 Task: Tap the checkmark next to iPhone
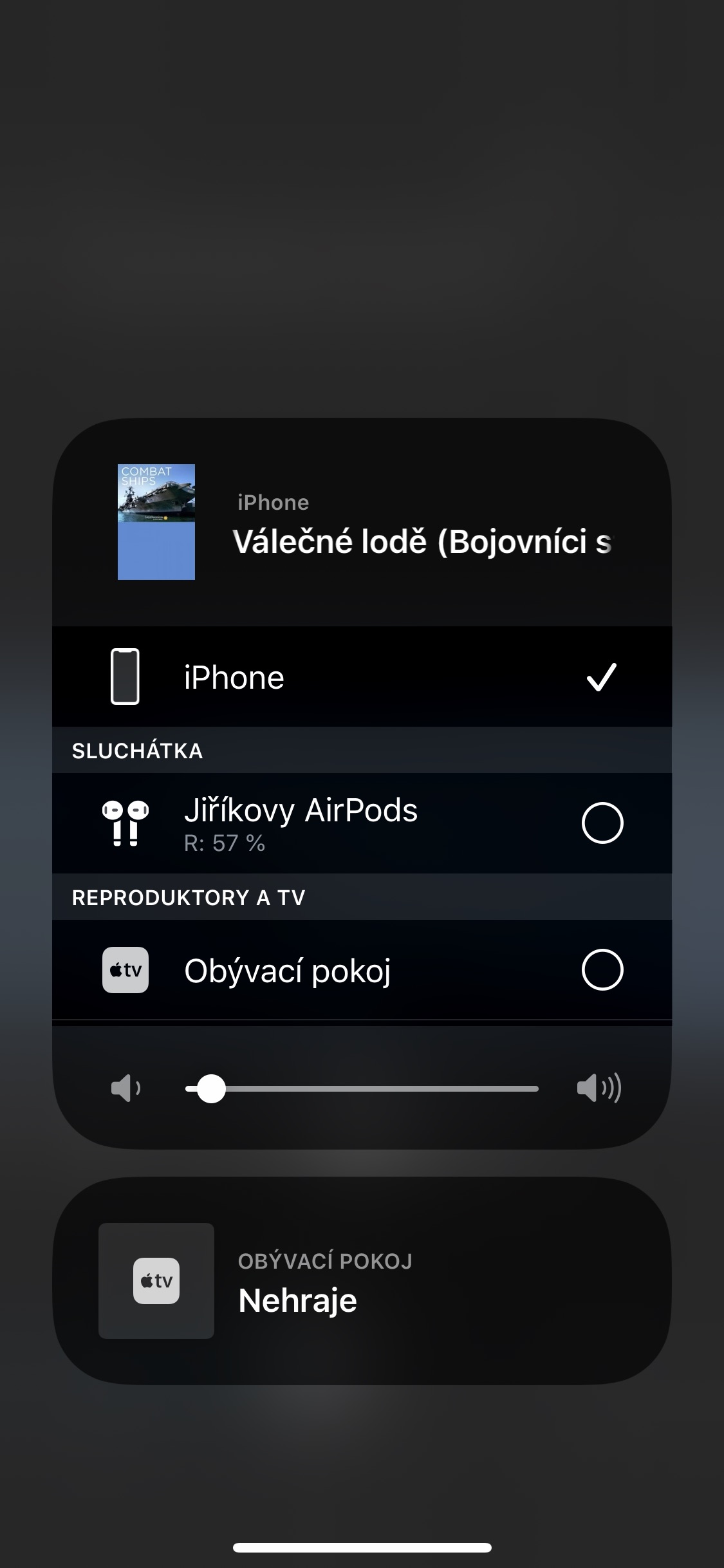point(602,677)
